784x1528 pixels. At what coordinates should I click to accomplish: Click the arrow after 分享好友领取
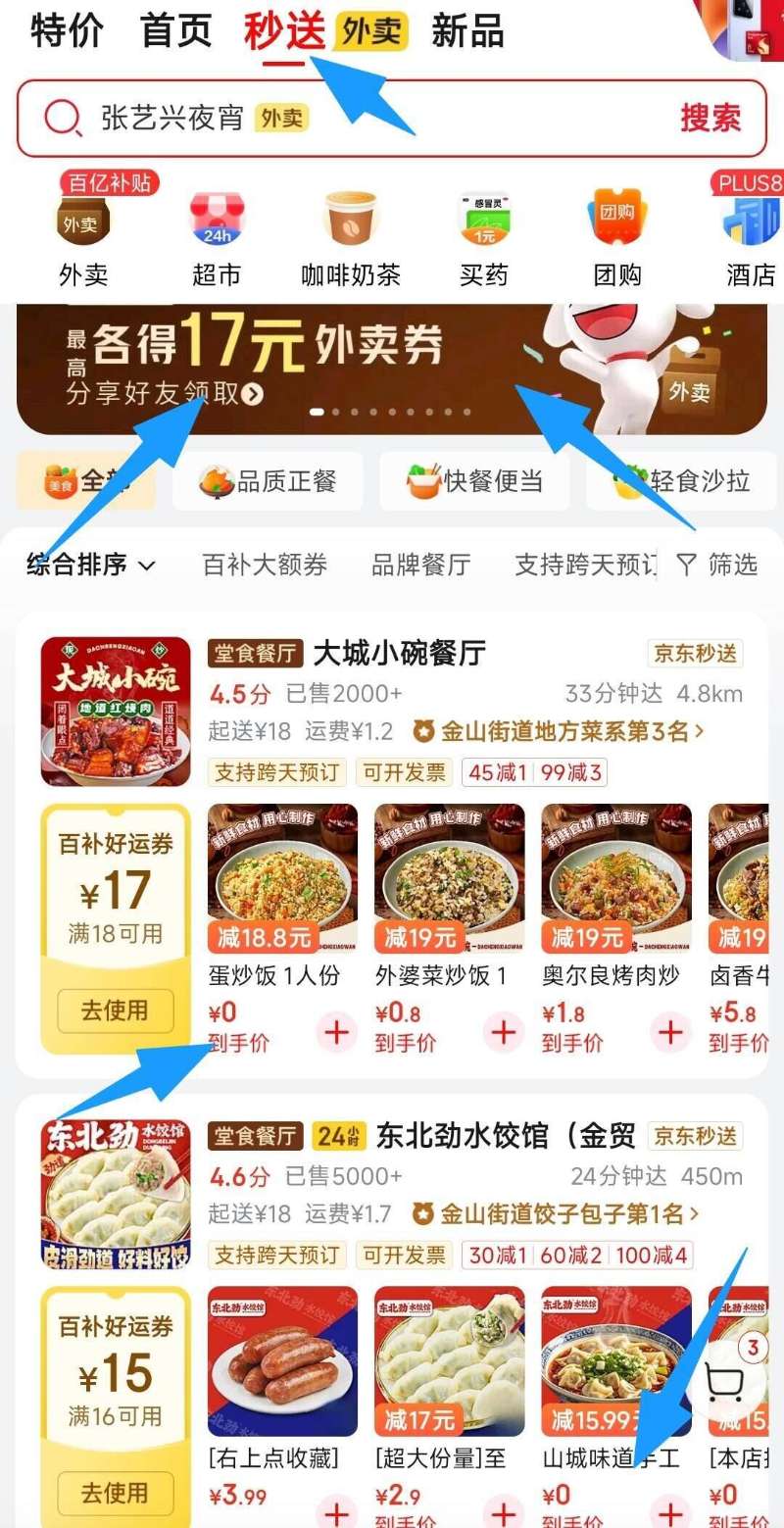253,394
